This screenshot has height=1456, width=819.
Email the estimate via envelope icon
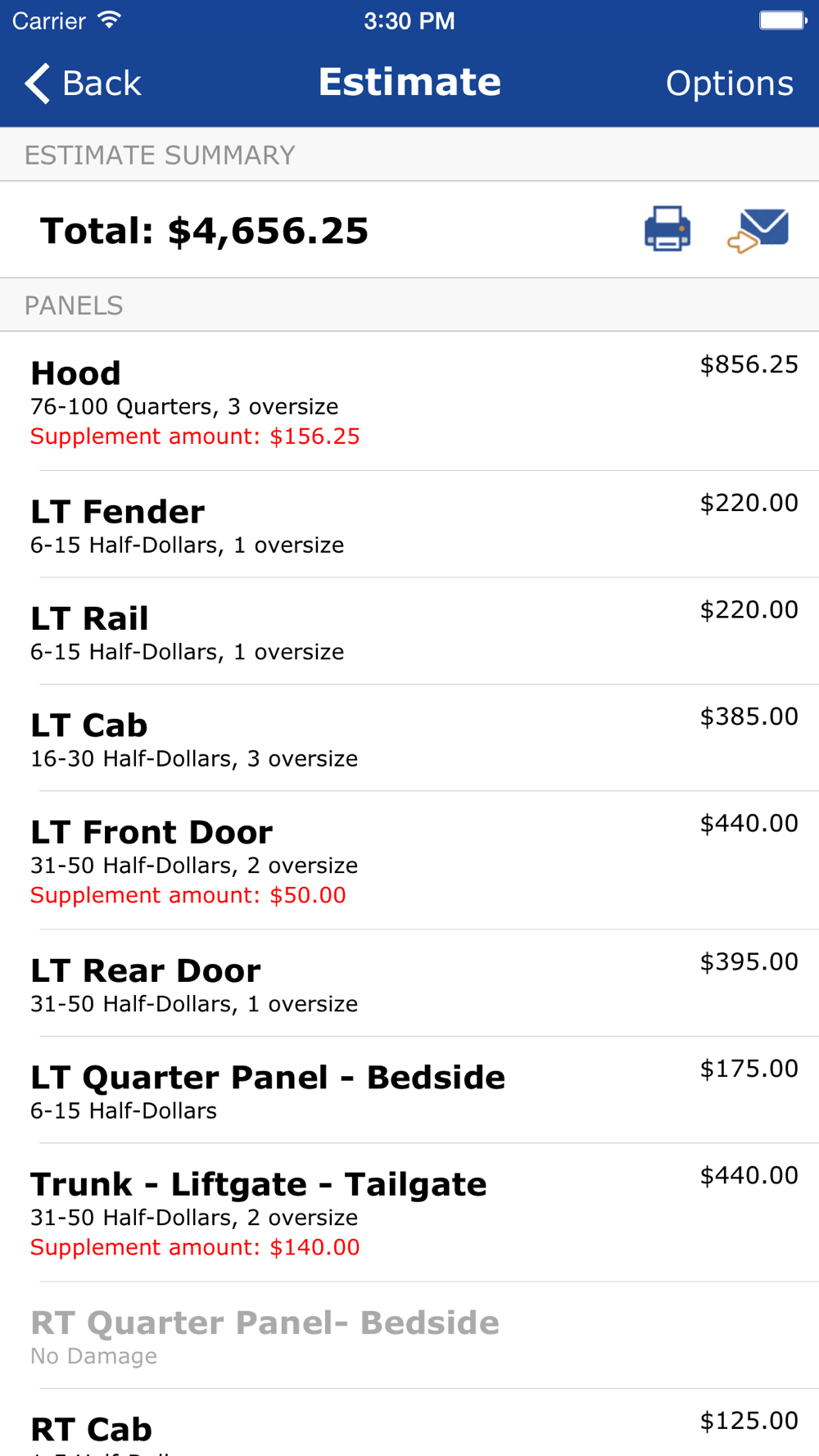pyautogui.click(x=759, y=230)
